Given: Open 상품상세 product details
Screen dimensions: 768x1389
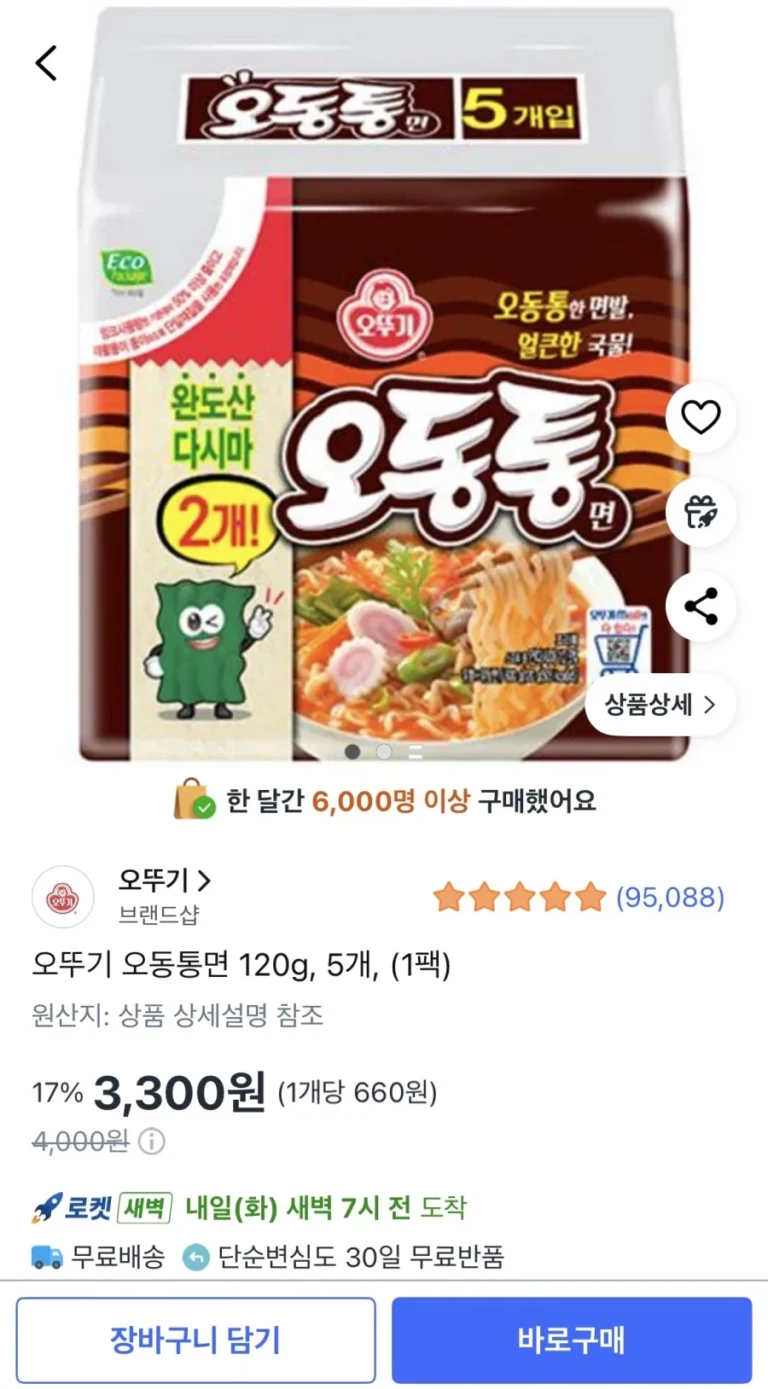Looking at the screenshot, I should (x=662, y=704).
